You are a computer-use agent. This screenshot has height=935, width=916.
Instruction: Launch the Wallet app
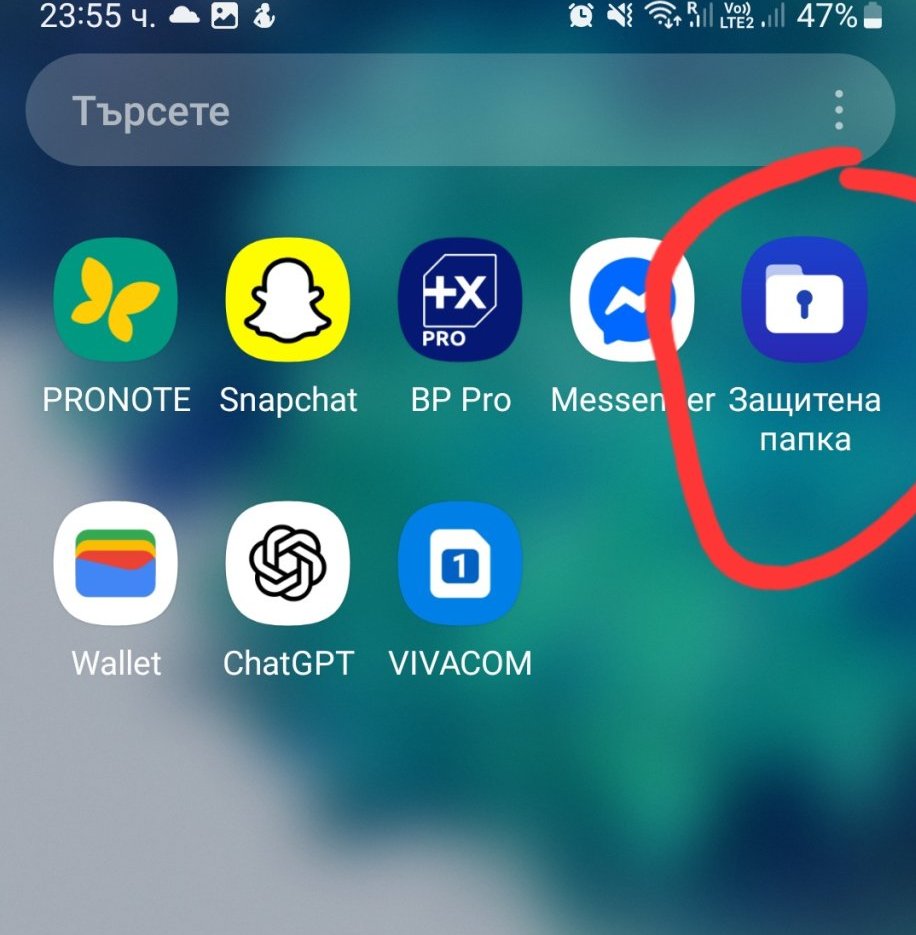coord(116,563)
